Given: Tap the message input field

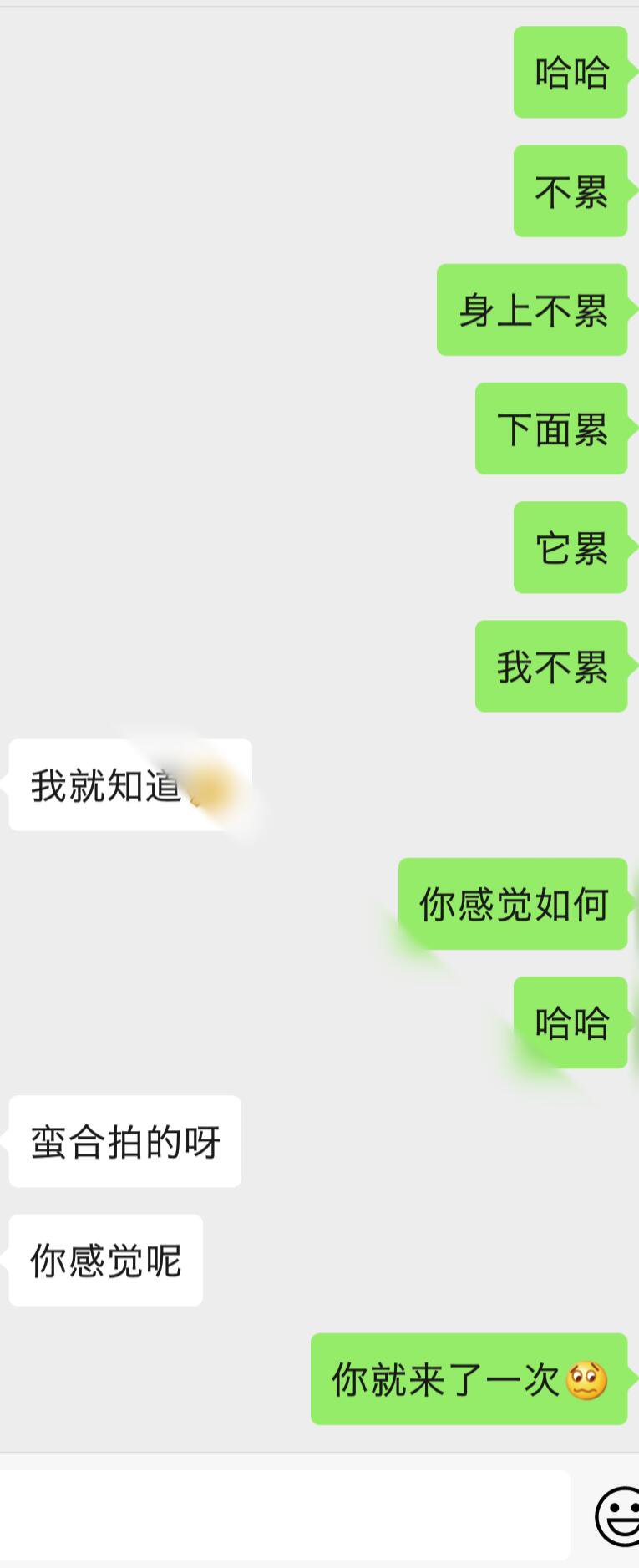Looking at the screenshot, I should 284,1515.
